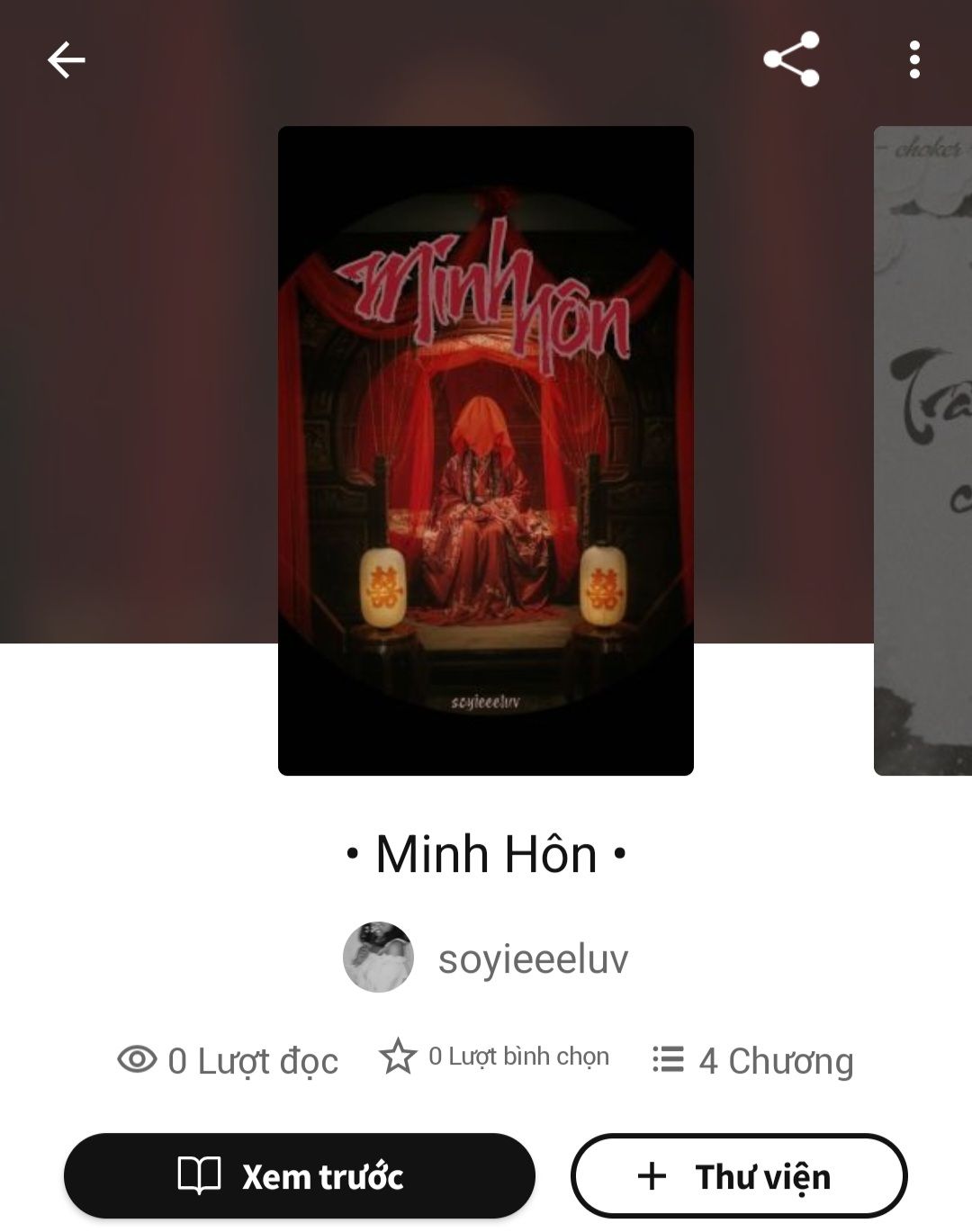Go back with the arrow icon
972x1232 pixels.
point(66,60)
